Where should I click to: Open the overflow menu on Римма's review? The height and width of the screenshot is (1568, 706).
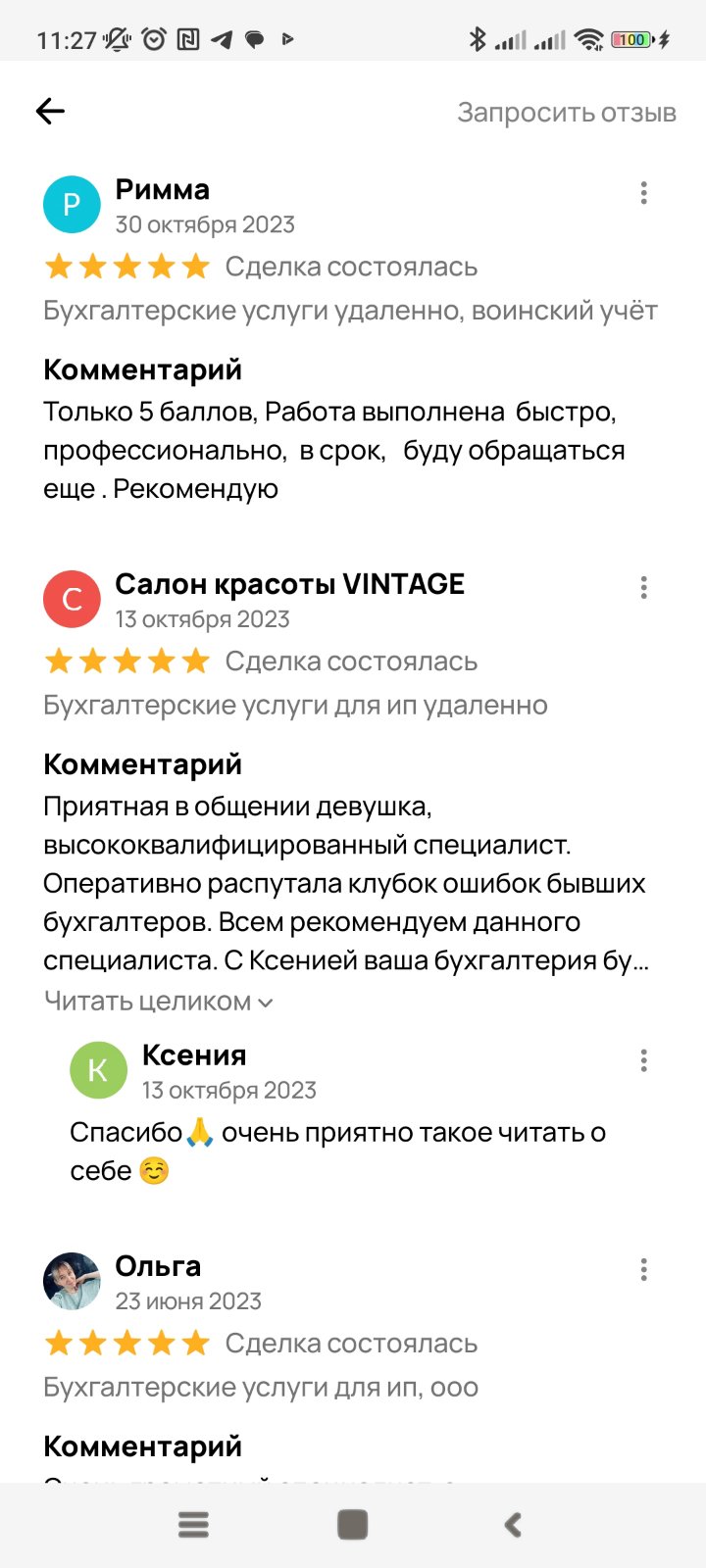(643, 193)
